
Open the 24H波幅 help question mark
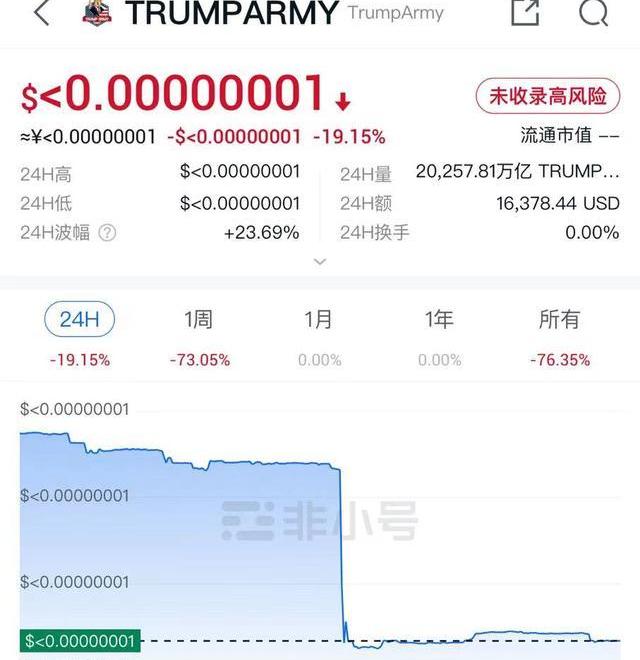click(x=107, y=233)
